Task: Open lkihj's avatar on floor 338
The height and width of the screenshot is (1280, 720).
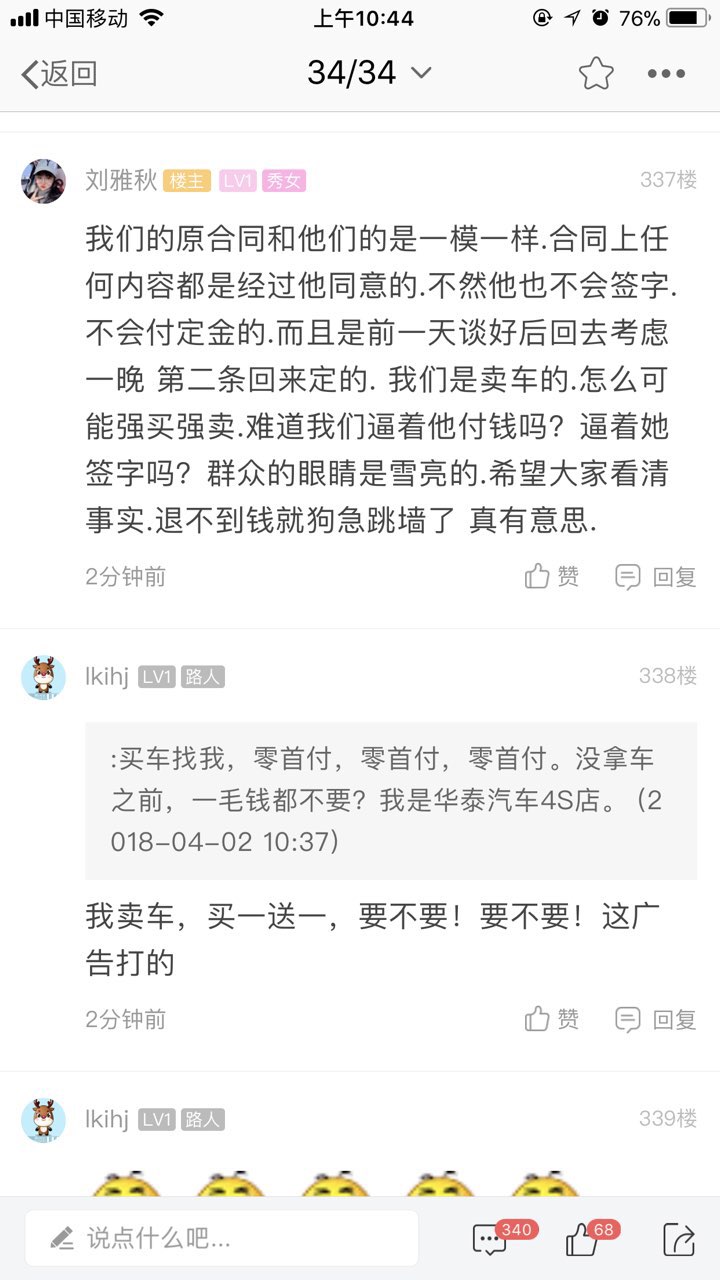Action: (43, 677)
